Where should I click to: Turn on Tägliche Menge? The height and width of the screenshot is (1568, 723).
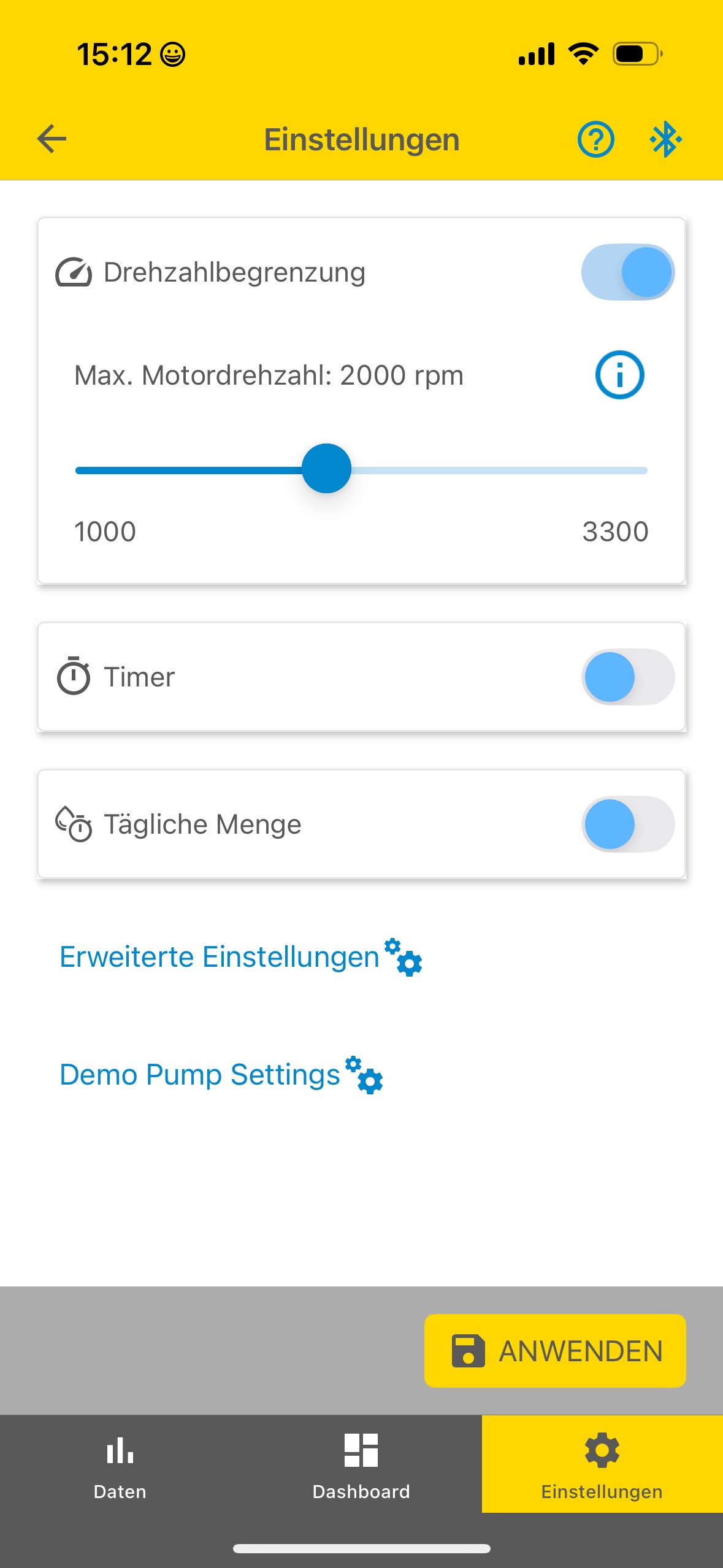click(x=627, y=824)
